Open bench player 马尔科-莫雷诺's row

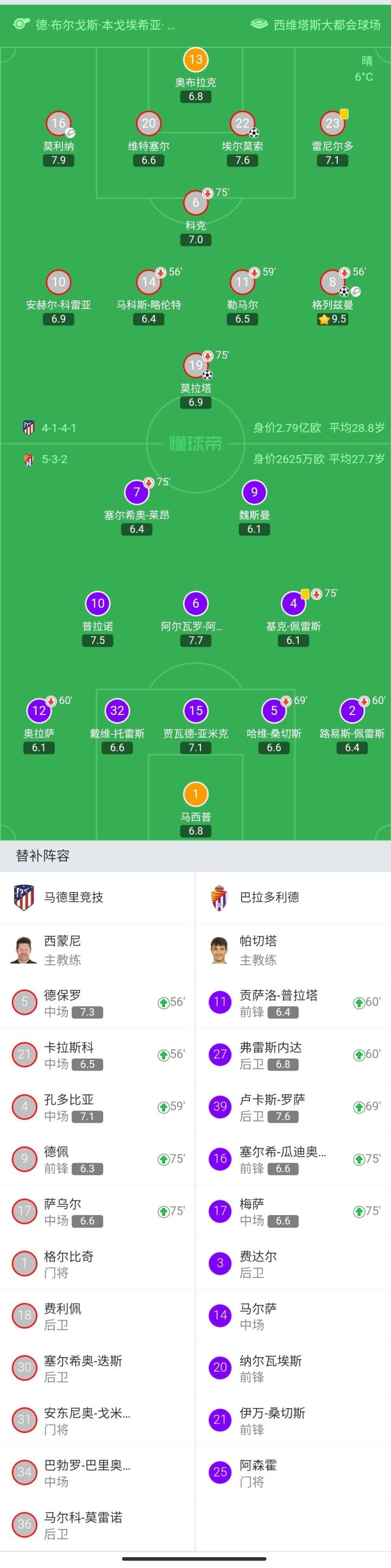97,1525
